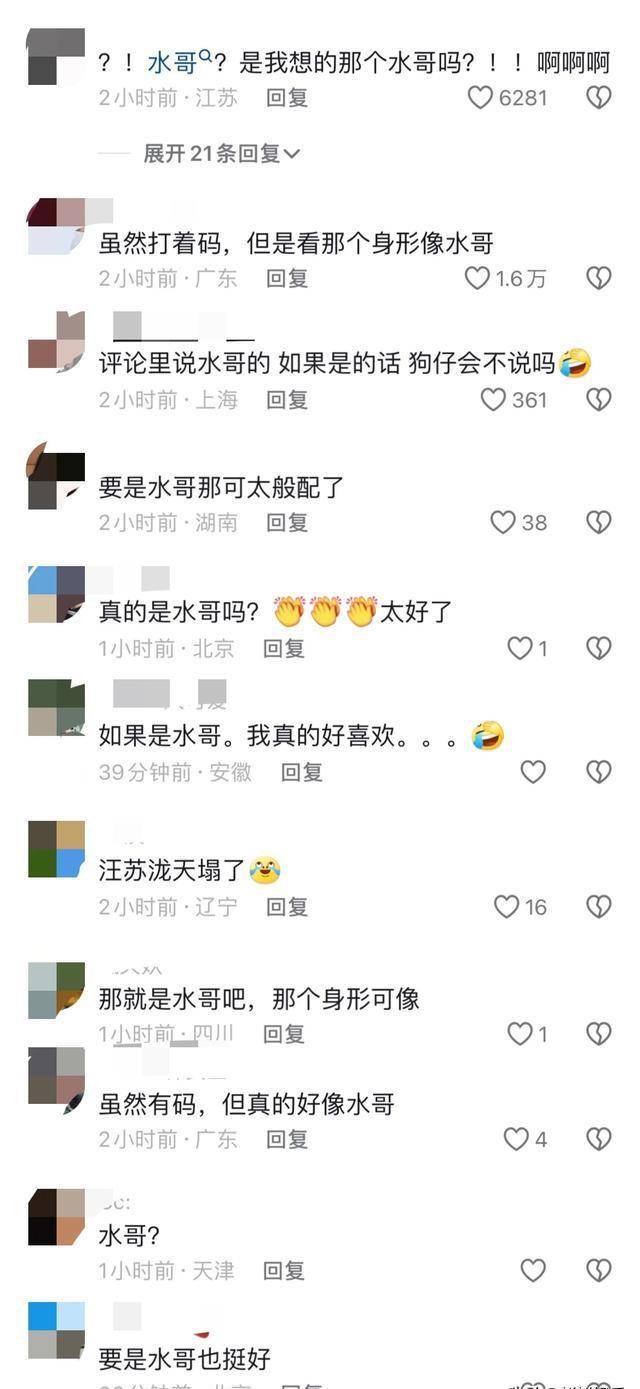This screenshot has width=640, height=1389.
Task: Reply to the 上海 comment about 狗仔
Action: click(x=286, y=400)
